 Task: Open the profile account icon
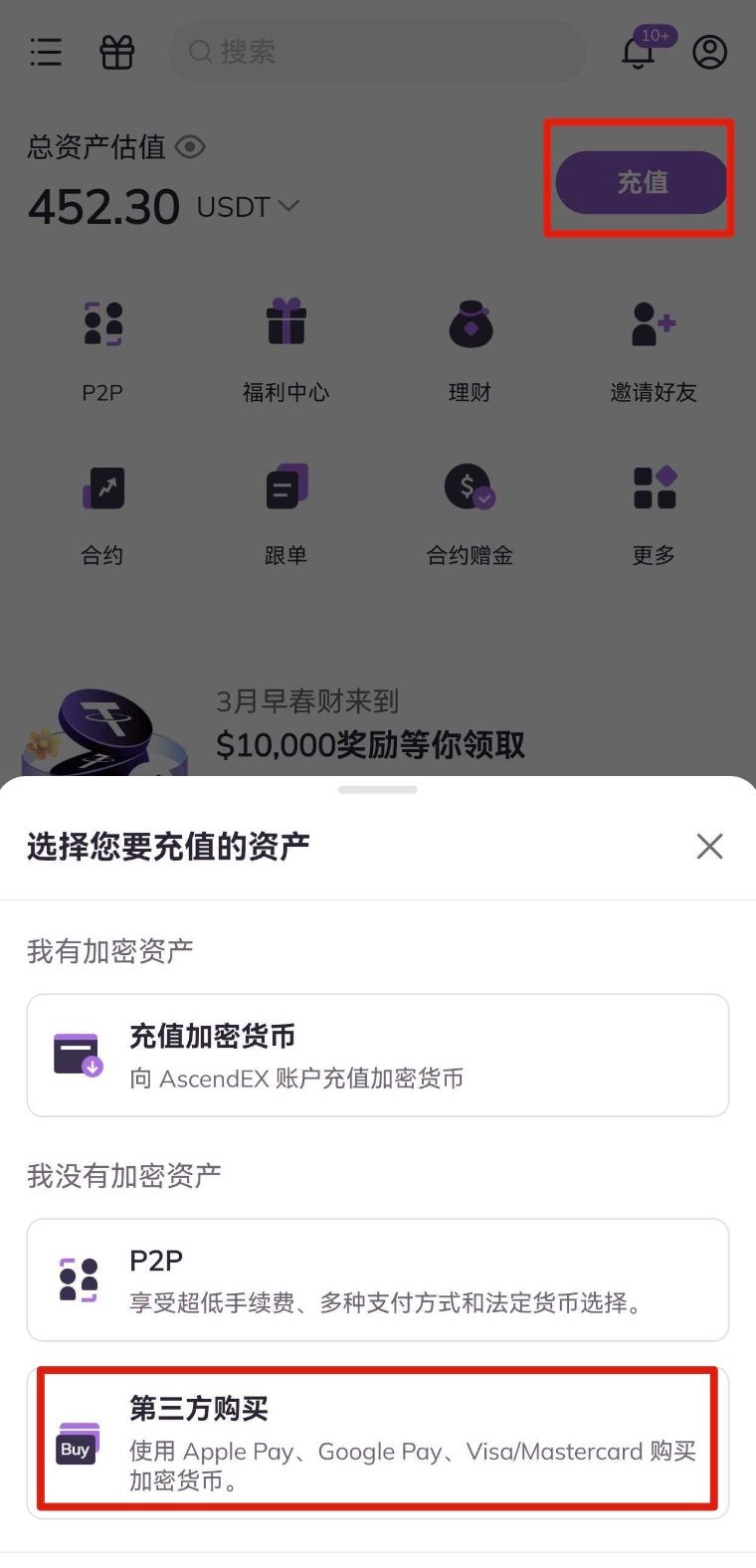point(709,52)
